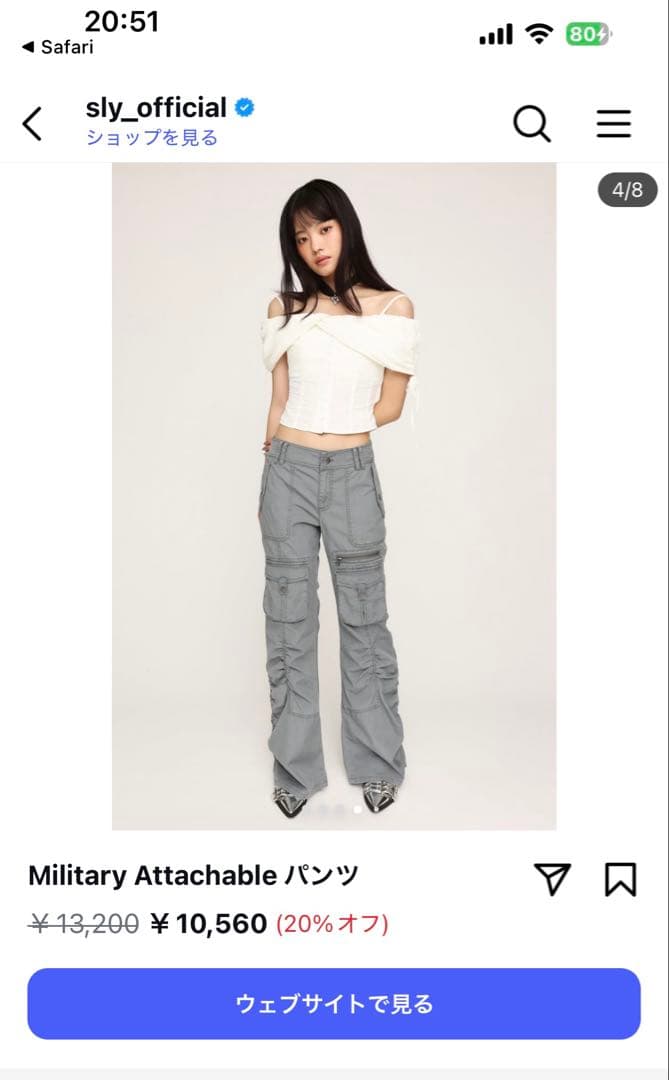Go back using the header arrow
Image resolution: width=669 pixels, height=1080 pixels.
click(x=33, y=124)
